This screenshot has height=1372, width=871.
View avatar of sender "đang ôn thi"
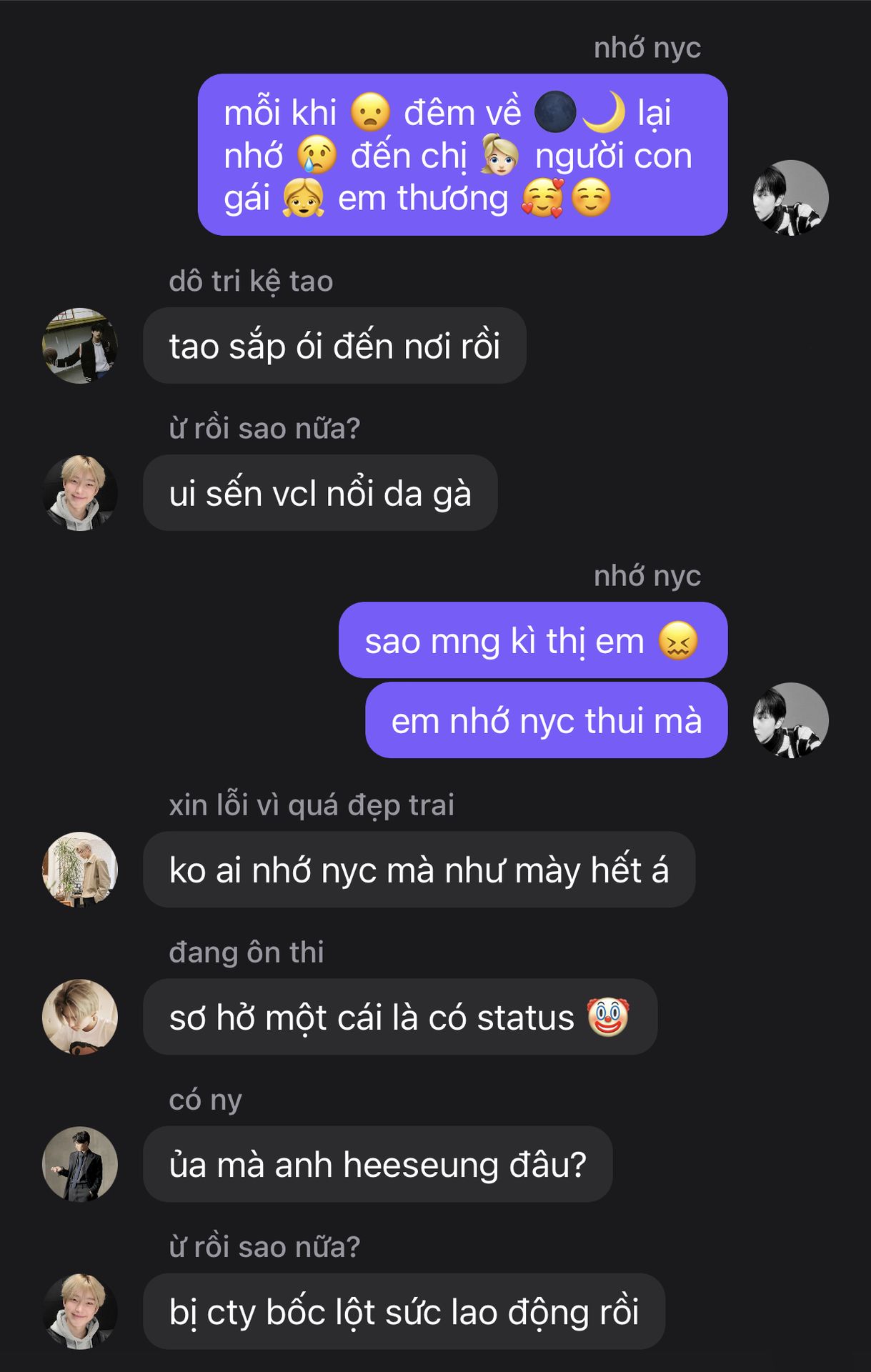click(x=80, y=1017)
